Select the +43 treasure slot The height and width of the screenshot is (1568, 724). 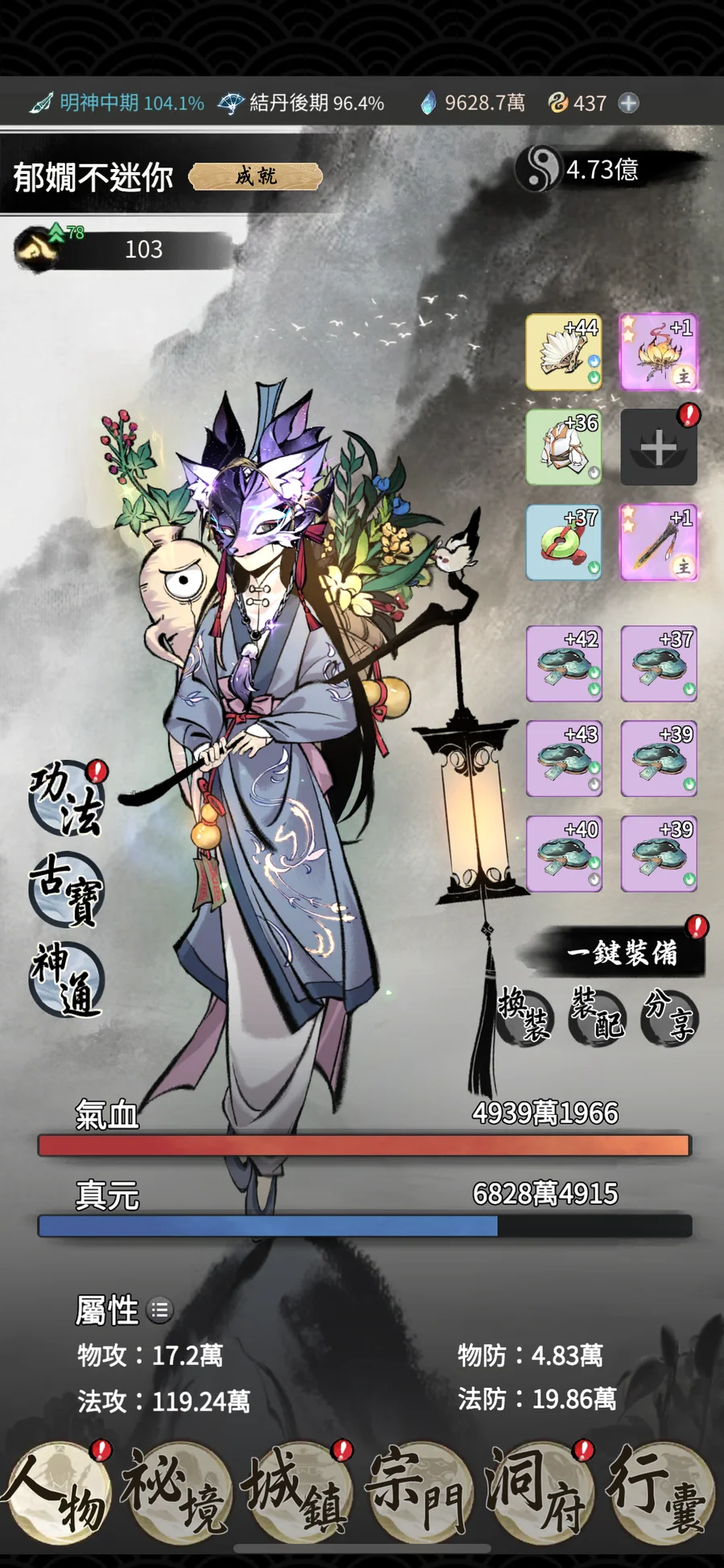[563, 758]
